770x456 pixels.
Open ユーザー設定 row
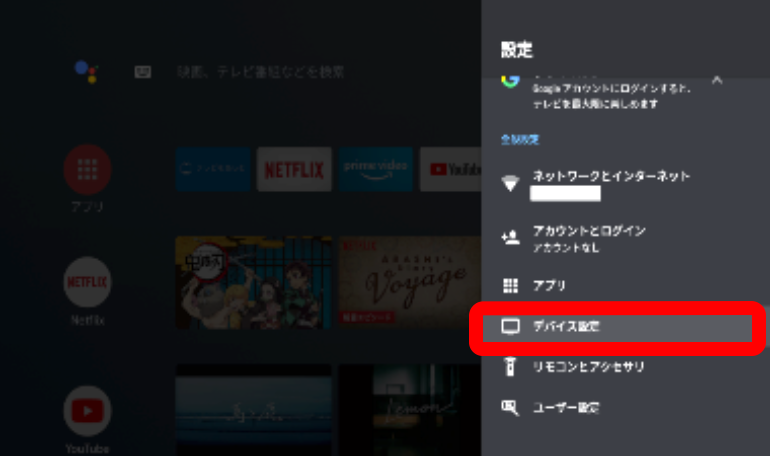[x=610, y=407]
